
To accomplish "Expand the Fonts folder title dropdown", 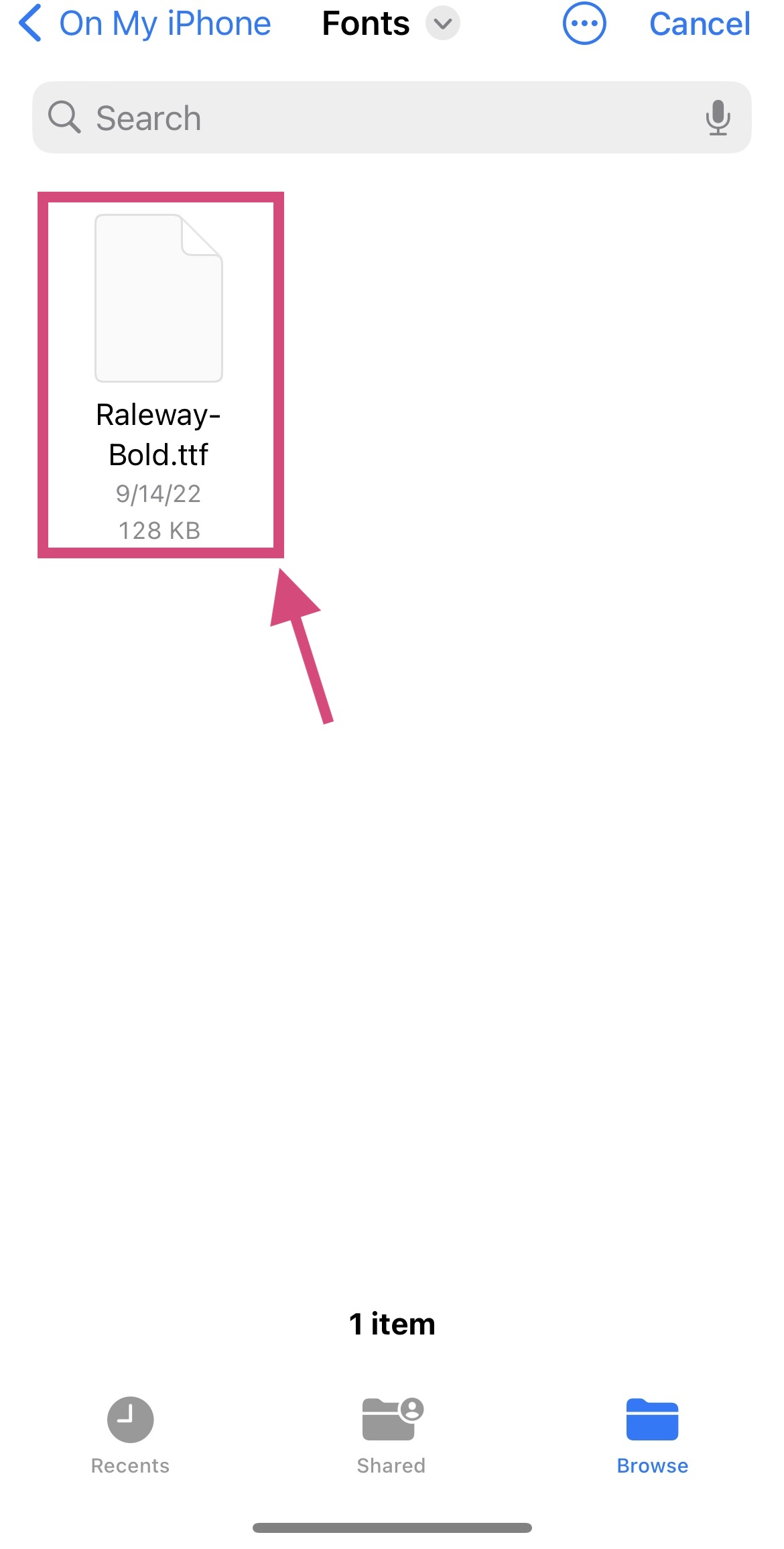I will 443,24.
